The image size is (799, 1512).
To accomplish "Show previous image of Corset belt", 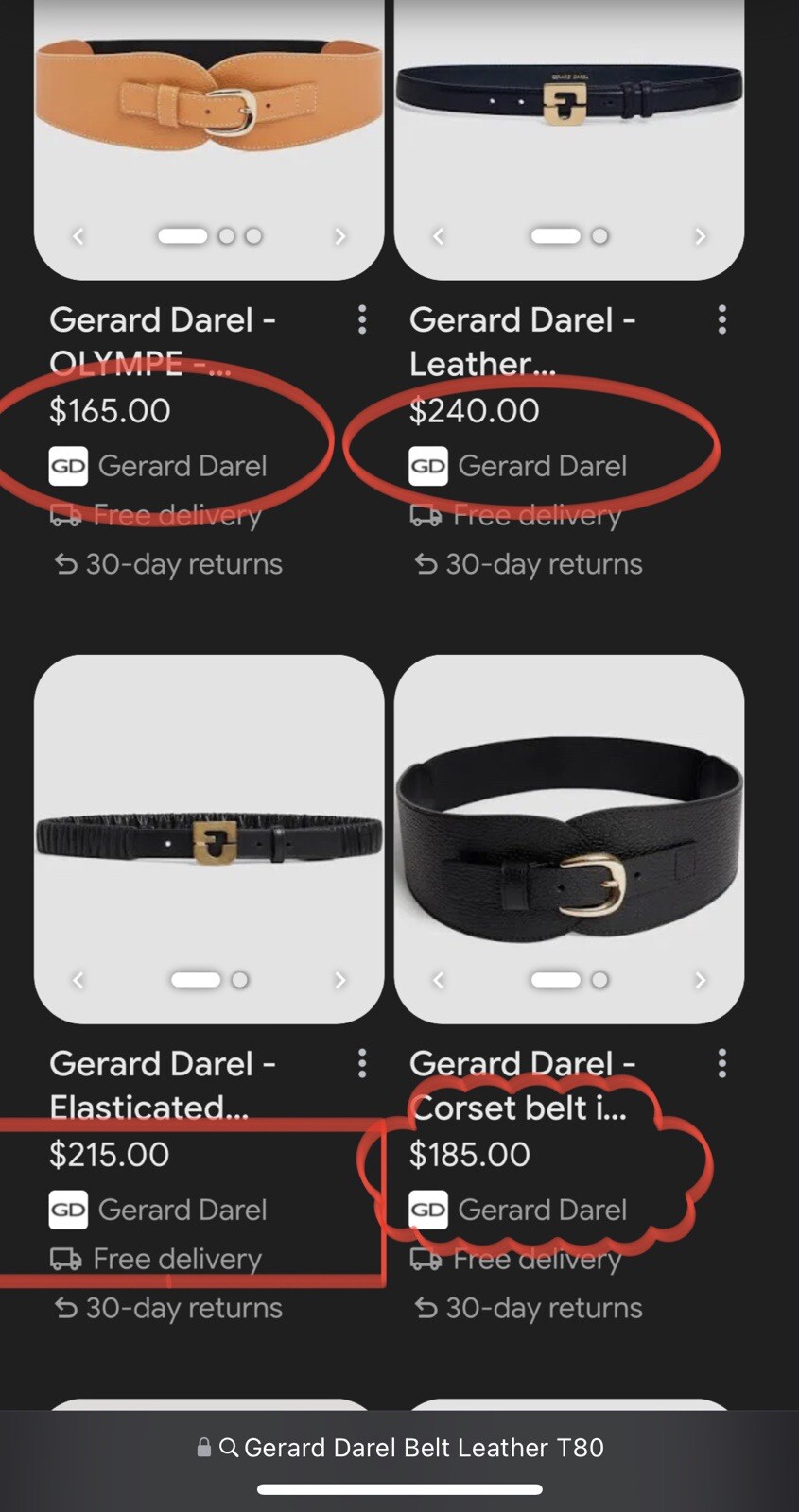I will point(438,980).
